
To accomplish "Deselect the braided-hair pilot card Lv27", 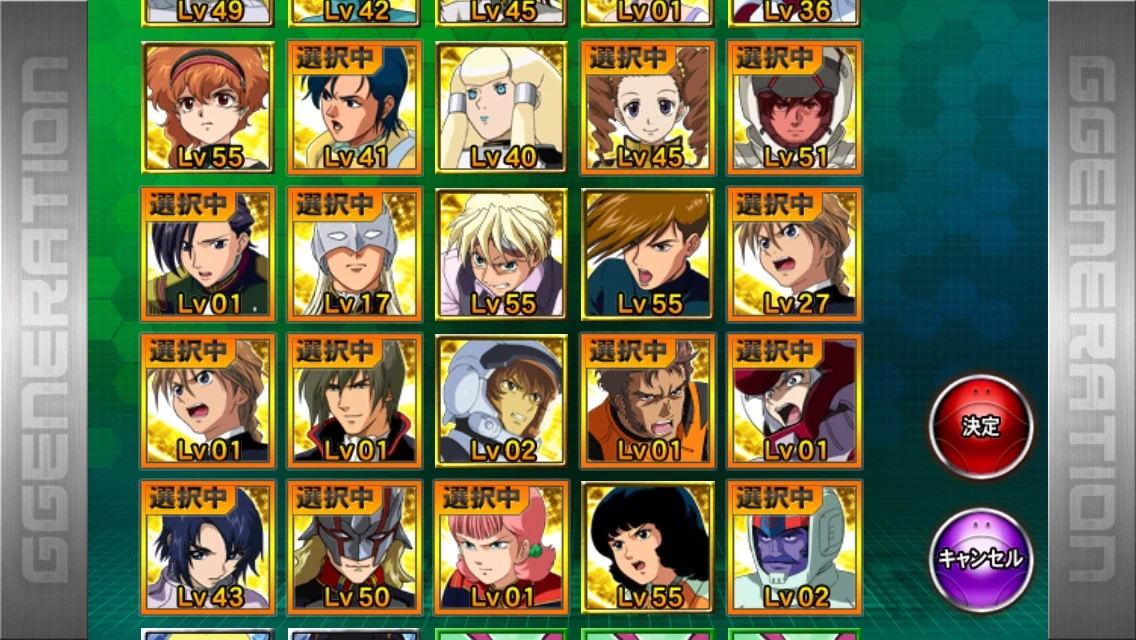I will [795, 255].
